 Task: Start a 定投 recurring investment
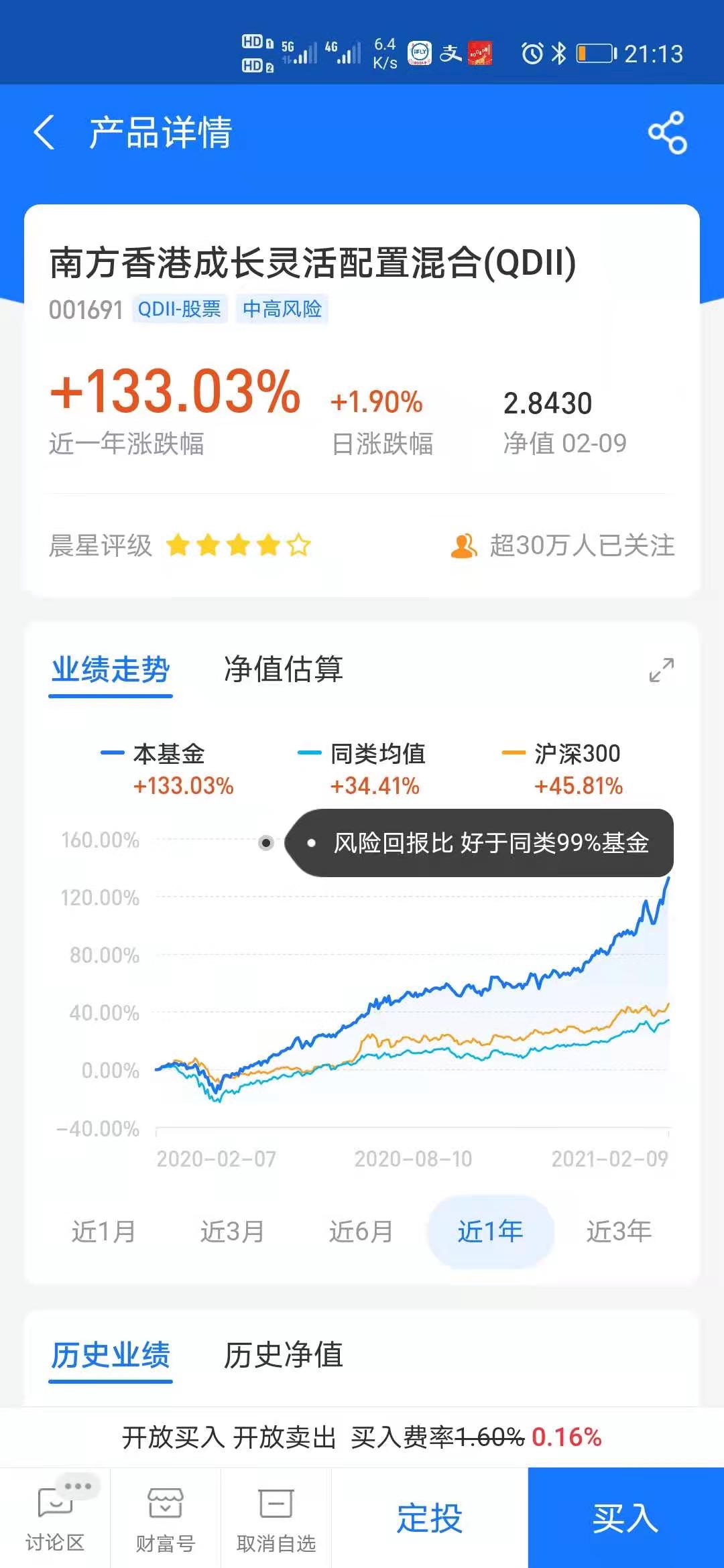point(430,1518)
